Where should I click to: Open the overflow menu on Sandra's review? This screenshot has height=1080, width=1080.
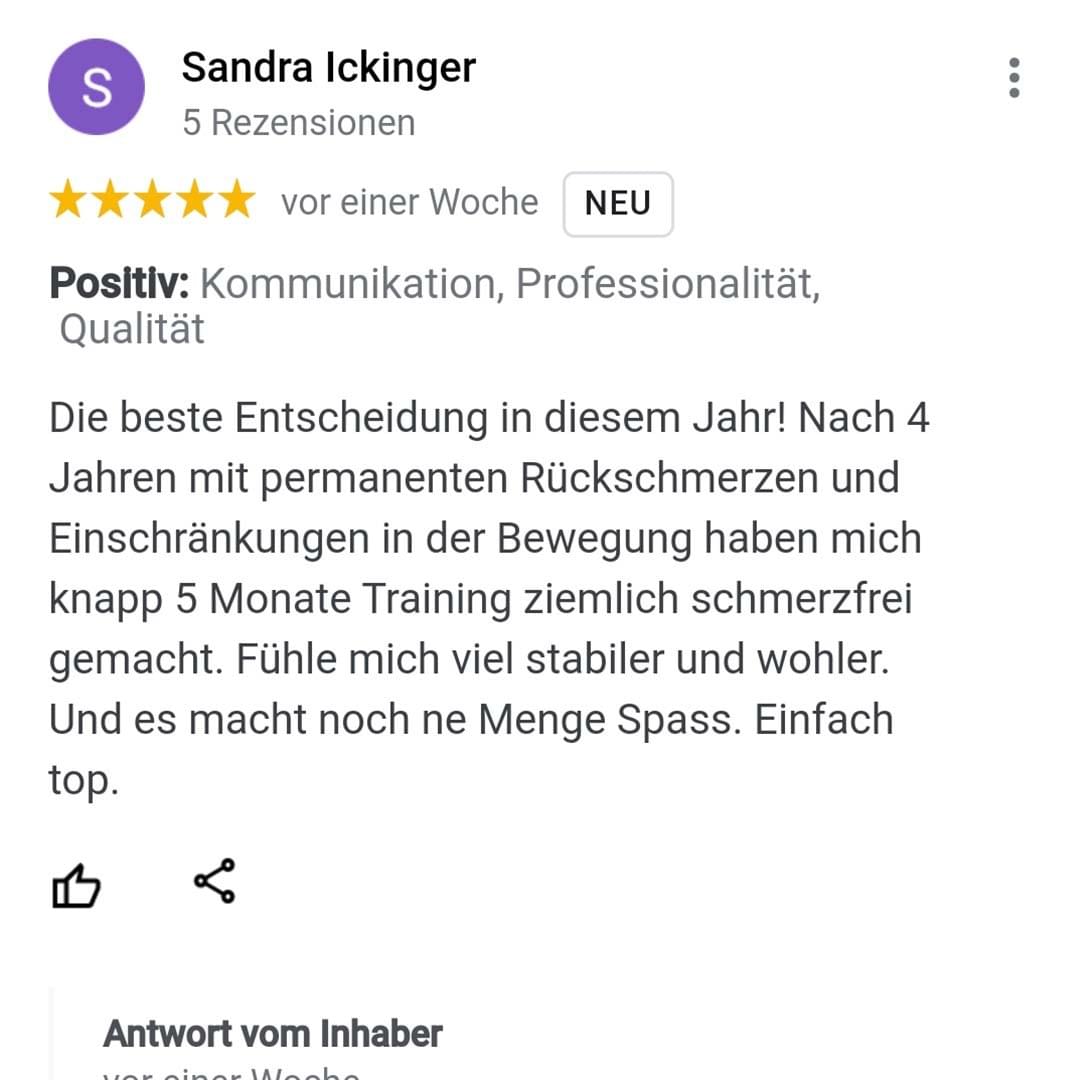tap(1014, 78)
